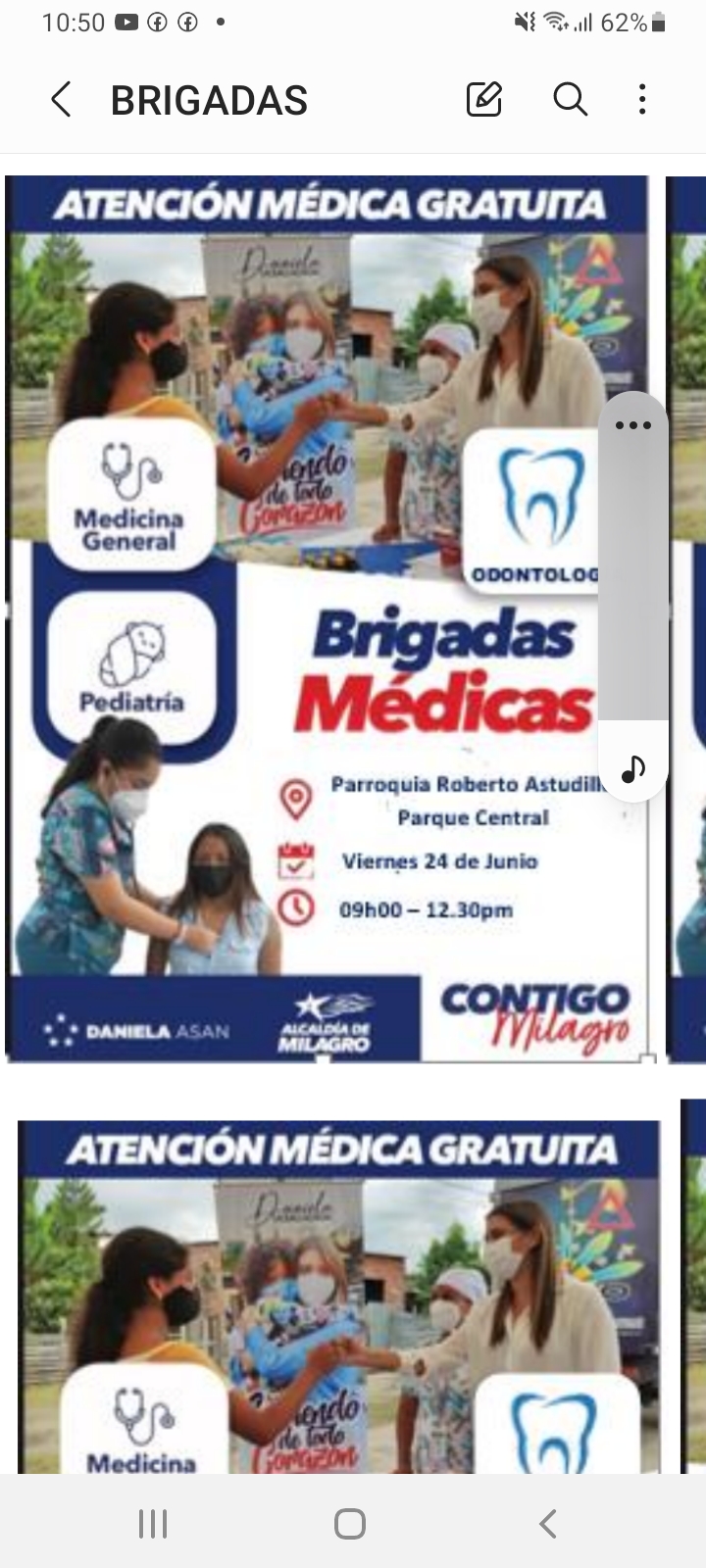Mute media with the music note icon

click(633, 769)
